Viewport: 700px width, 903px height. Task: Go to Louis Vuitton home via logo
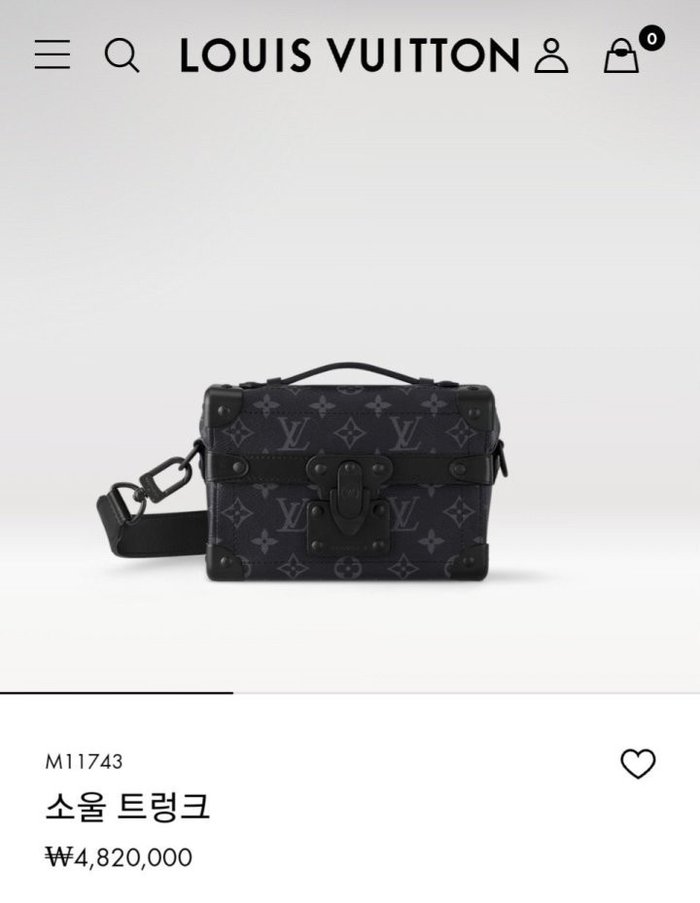(x=349, y=55)
